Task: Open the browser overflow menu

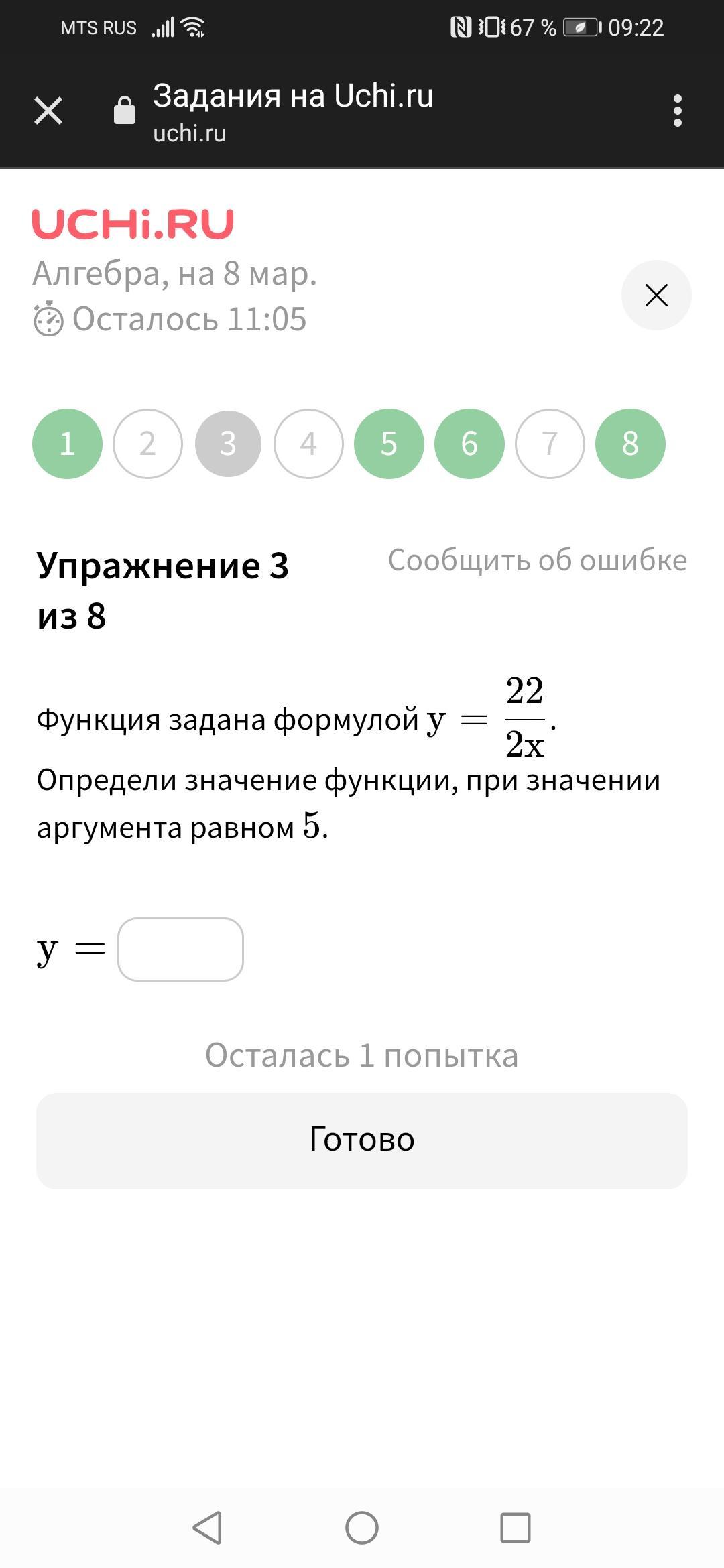Action: (x=678, y=111)
